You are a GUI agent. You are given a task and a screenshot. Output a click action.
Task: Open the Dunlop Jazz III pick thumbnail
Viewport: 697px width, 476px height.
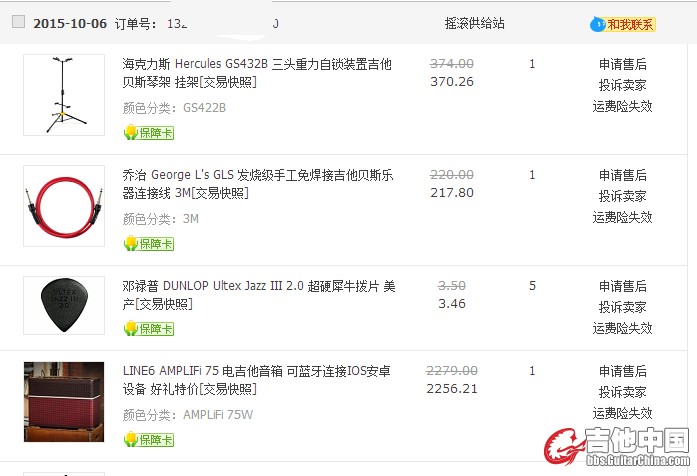[x=64, y=305]
